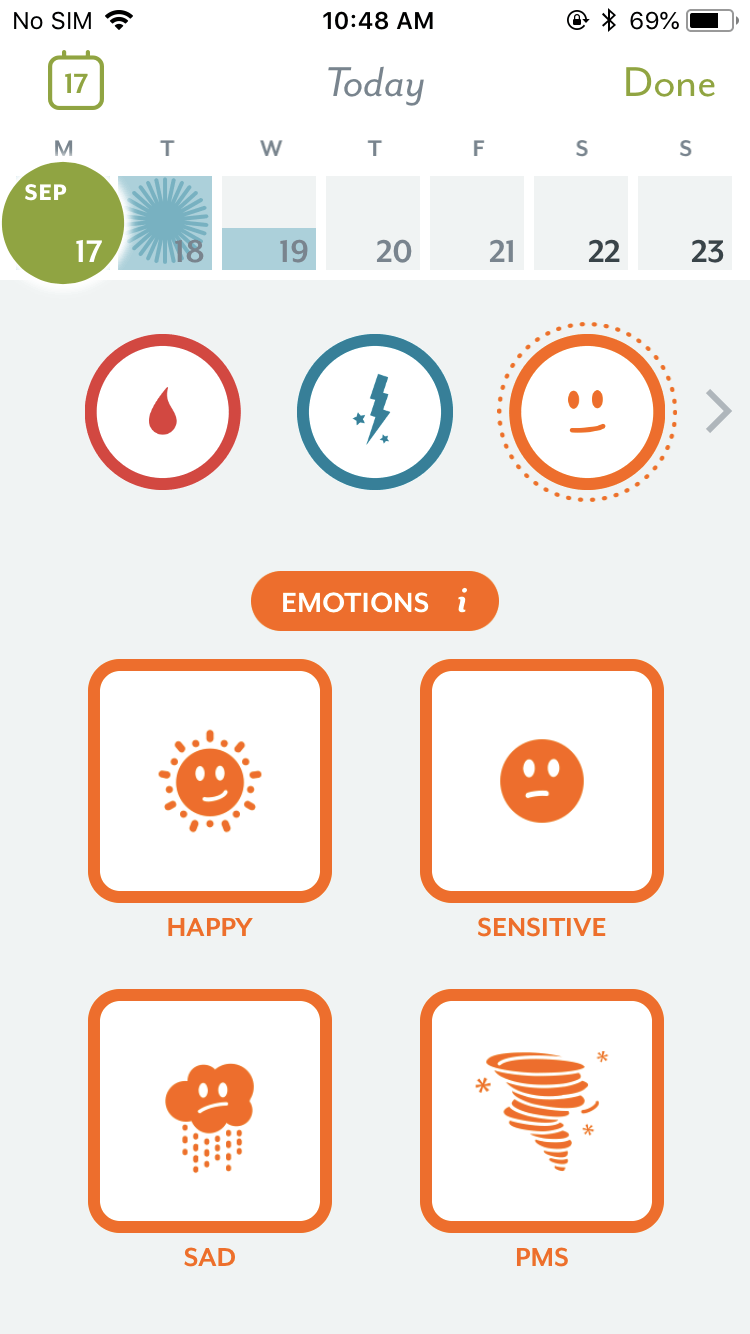Select Tuesday September 18 in week strip

point(165,223)
